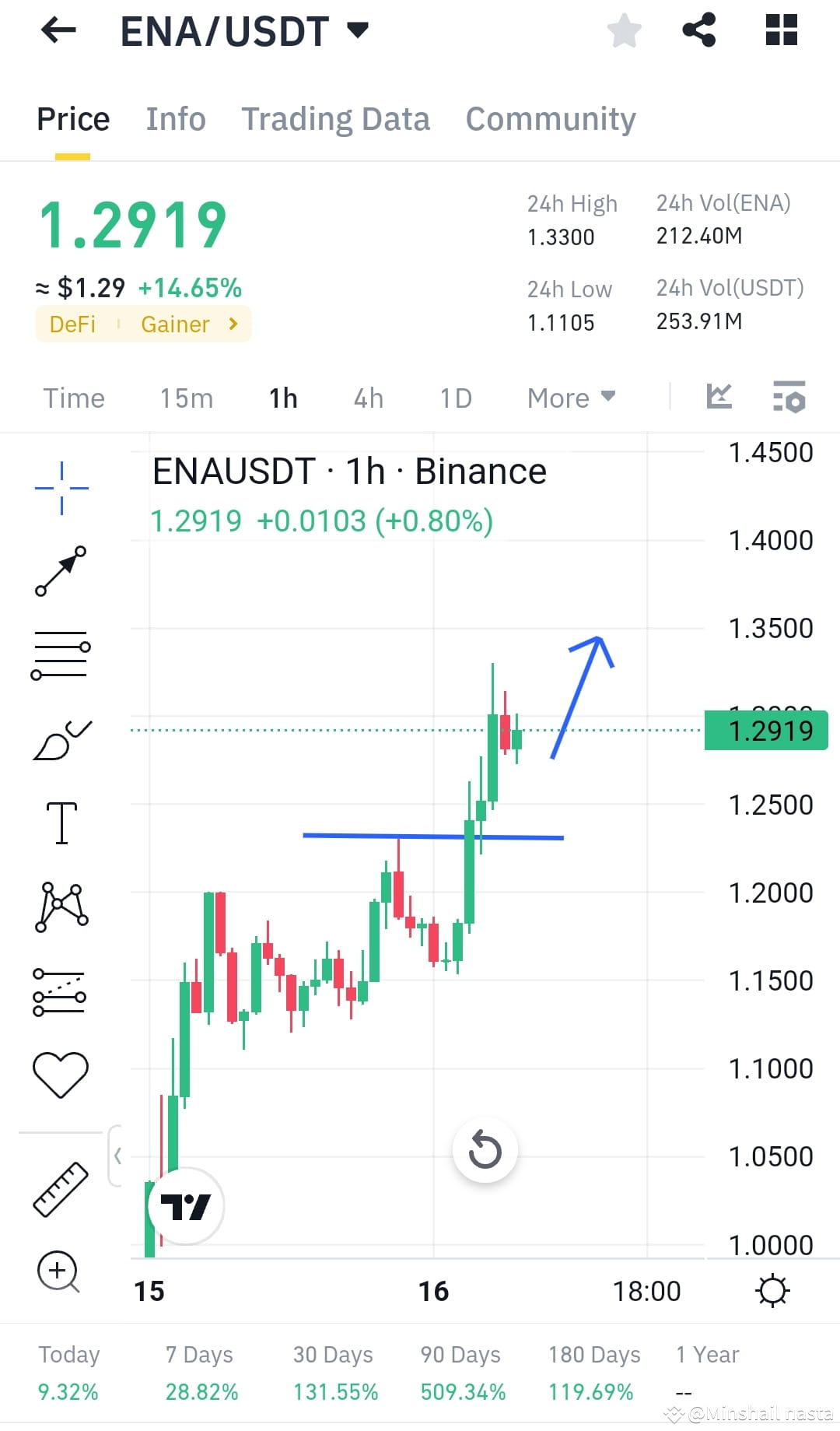The image size is (840, 1431).
Task: Select the text annotation tool
Action: (x=60, y=823)
